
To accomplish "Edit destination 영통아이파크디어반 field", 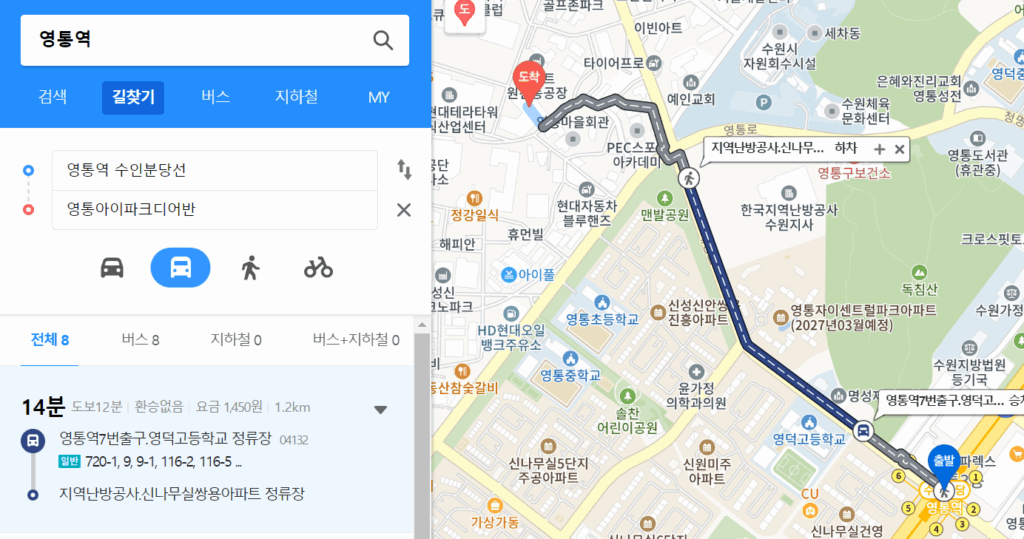I will point(214,210).
